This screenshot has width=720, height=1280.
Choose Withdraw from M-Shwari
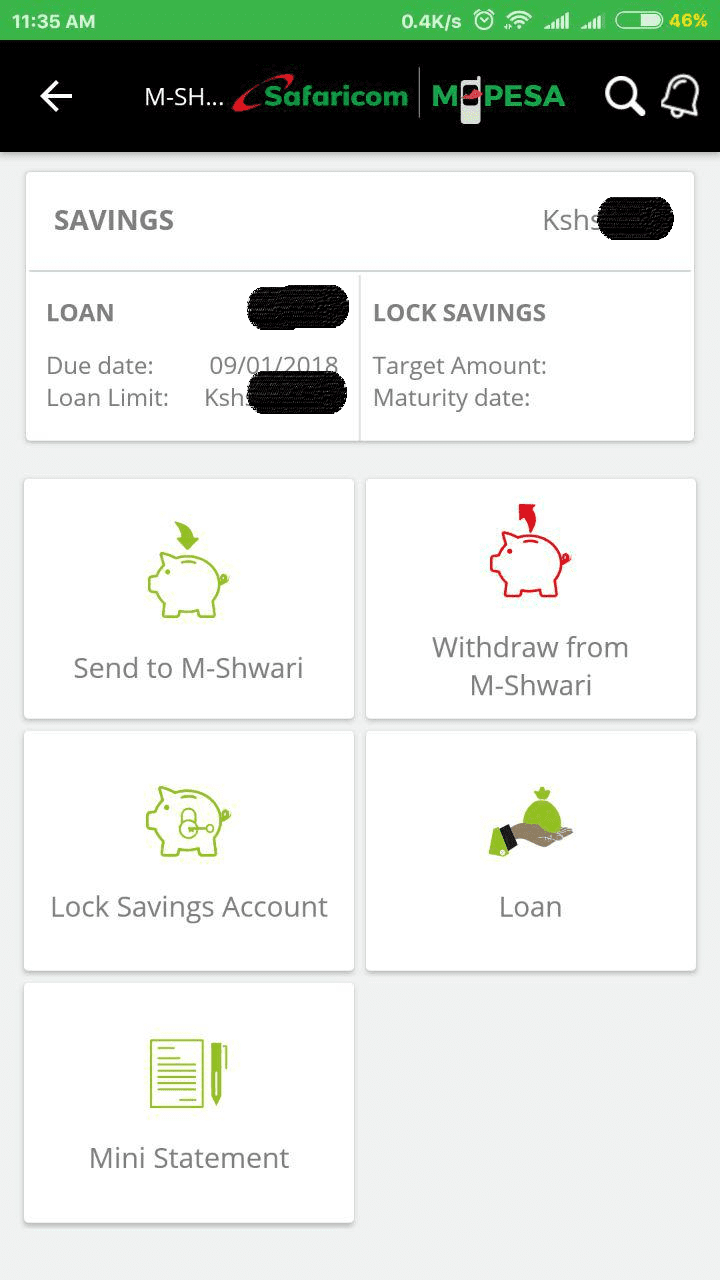531,598
